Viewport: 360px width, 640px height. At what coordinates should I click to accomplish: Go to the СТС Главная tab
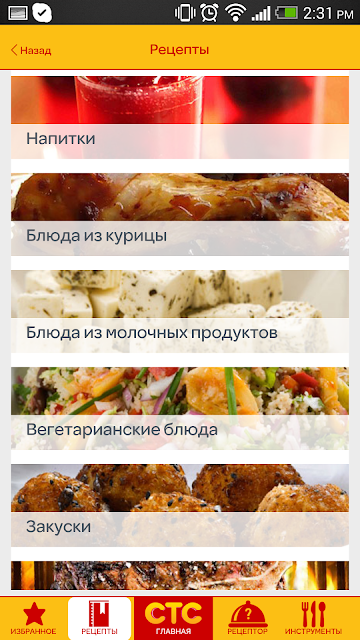pos(173,618)
